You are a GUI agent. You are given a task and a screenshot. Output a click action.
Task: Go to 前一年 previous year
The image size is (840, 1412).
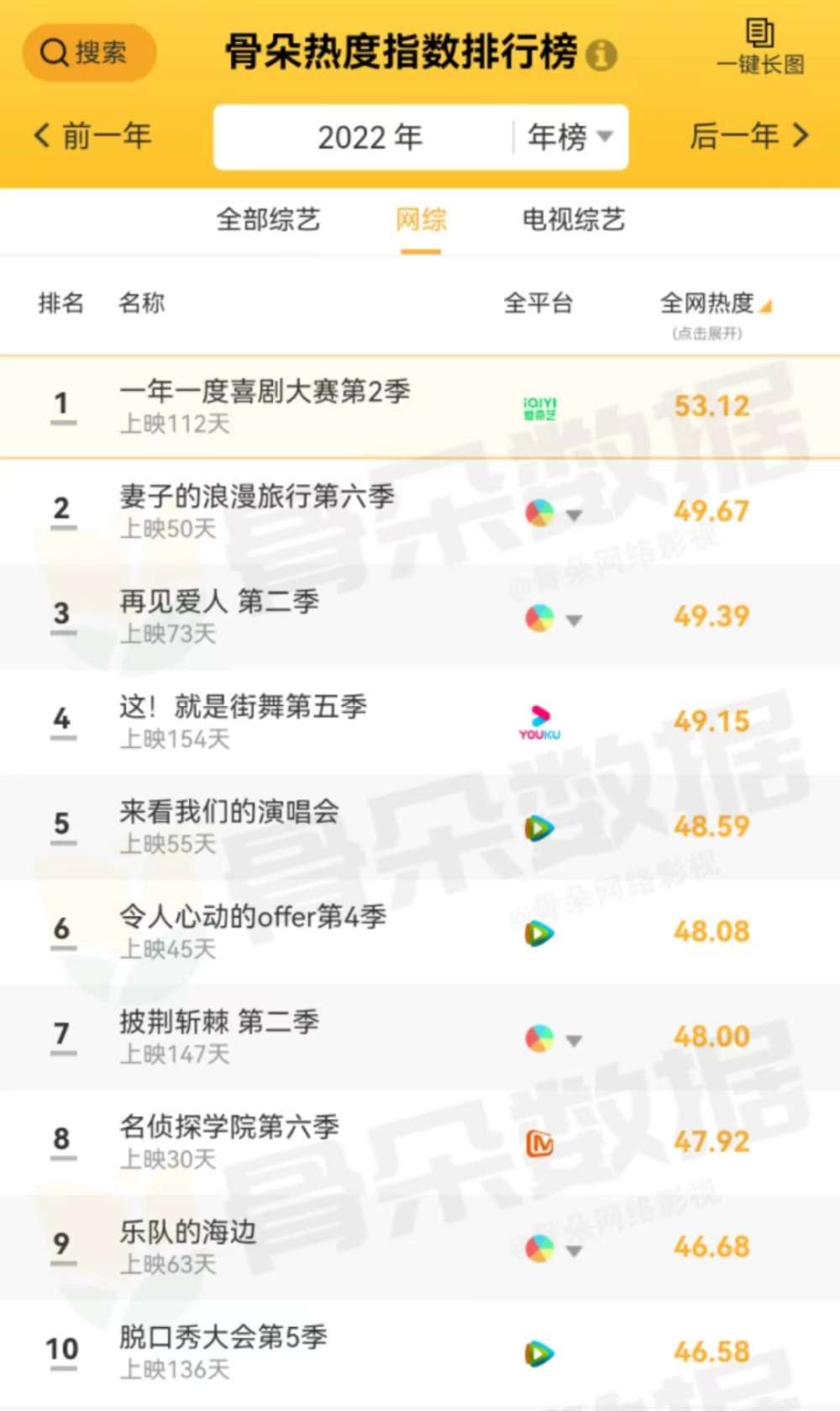coord(92,136)
